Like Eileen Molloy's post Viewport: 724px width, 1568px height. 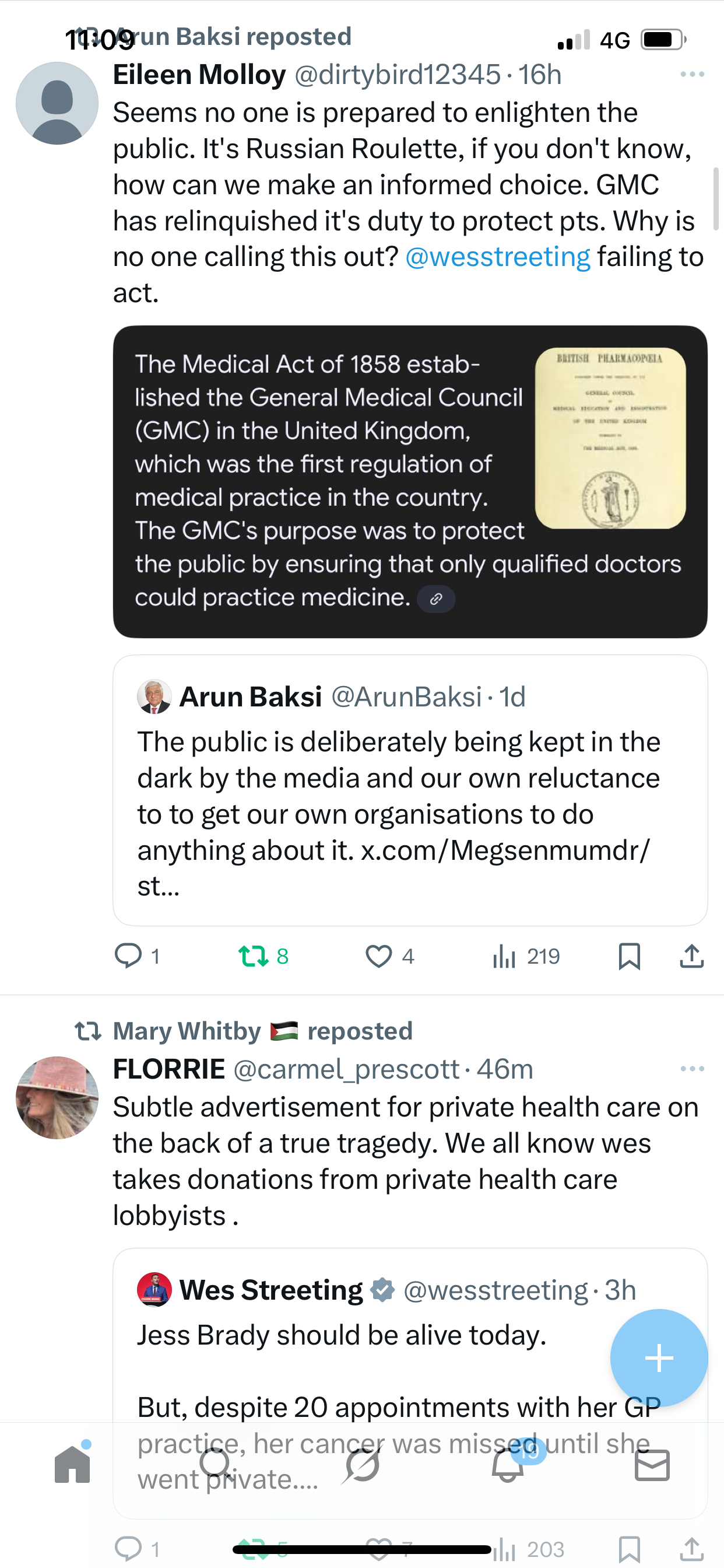[378, 956]
